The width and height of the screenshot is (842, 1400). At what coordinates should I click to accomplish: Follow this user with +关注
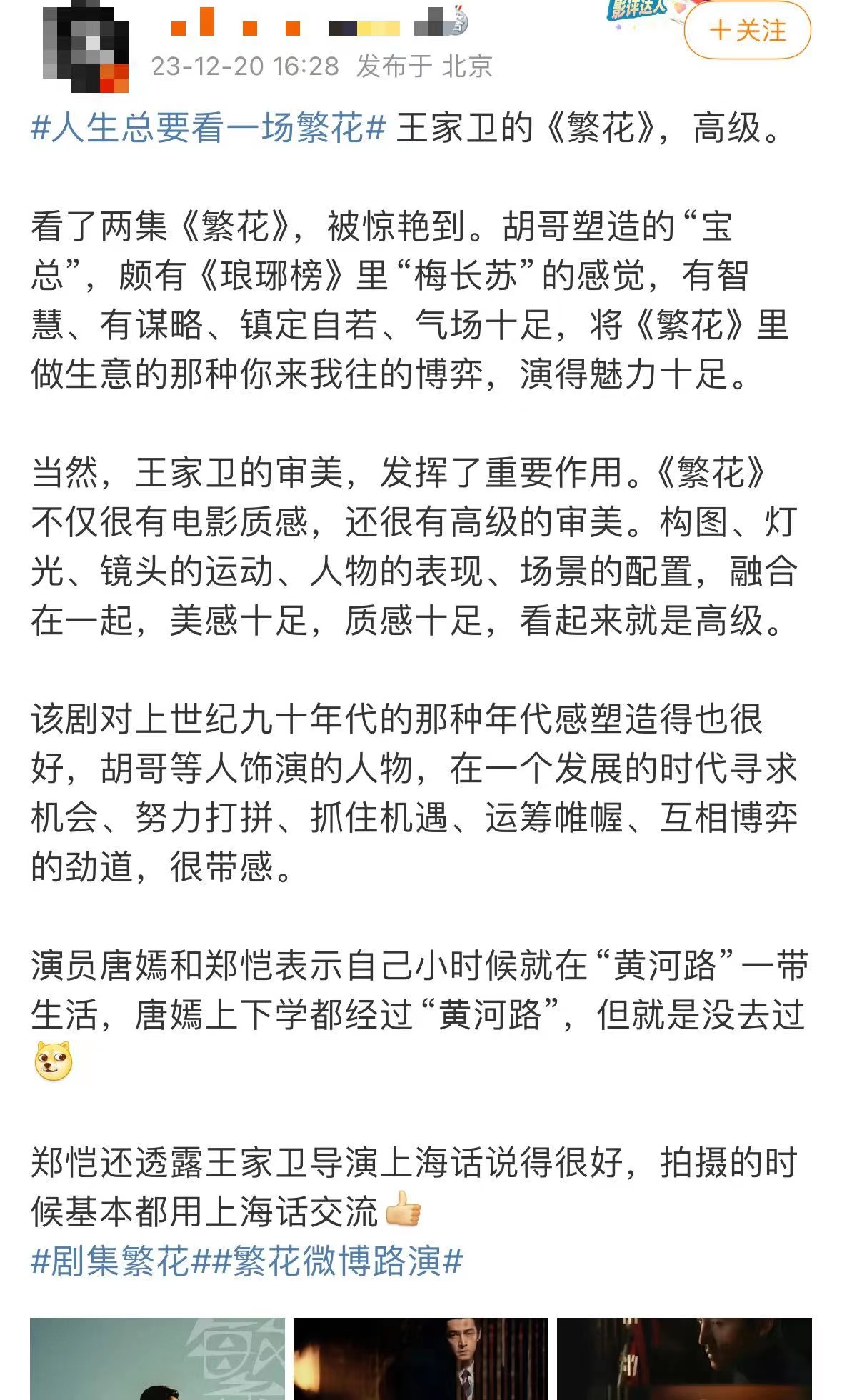tap(747, 31)
